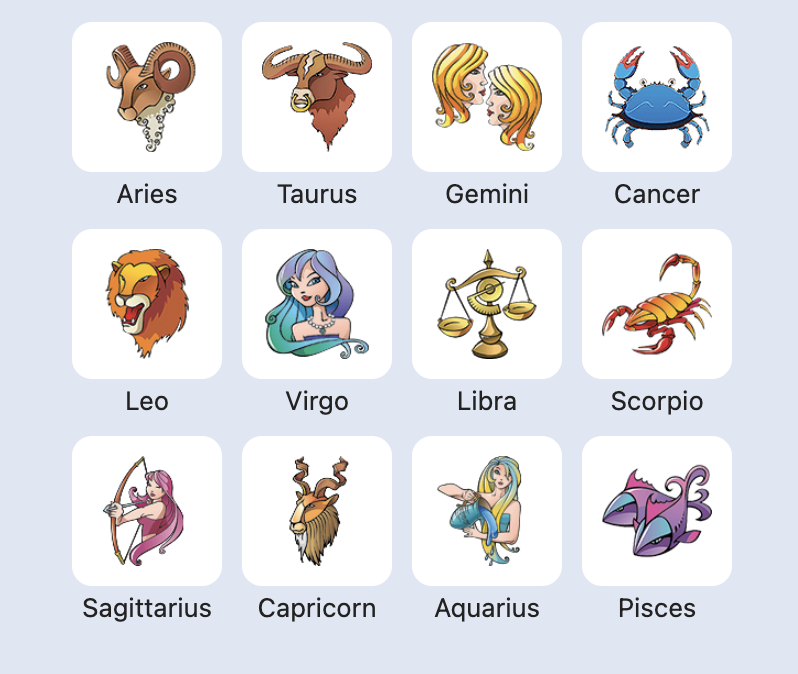Screen dimensions: 798x674
Task: Tap the Aquarius sign tile
Action: [x=487, y=511]
